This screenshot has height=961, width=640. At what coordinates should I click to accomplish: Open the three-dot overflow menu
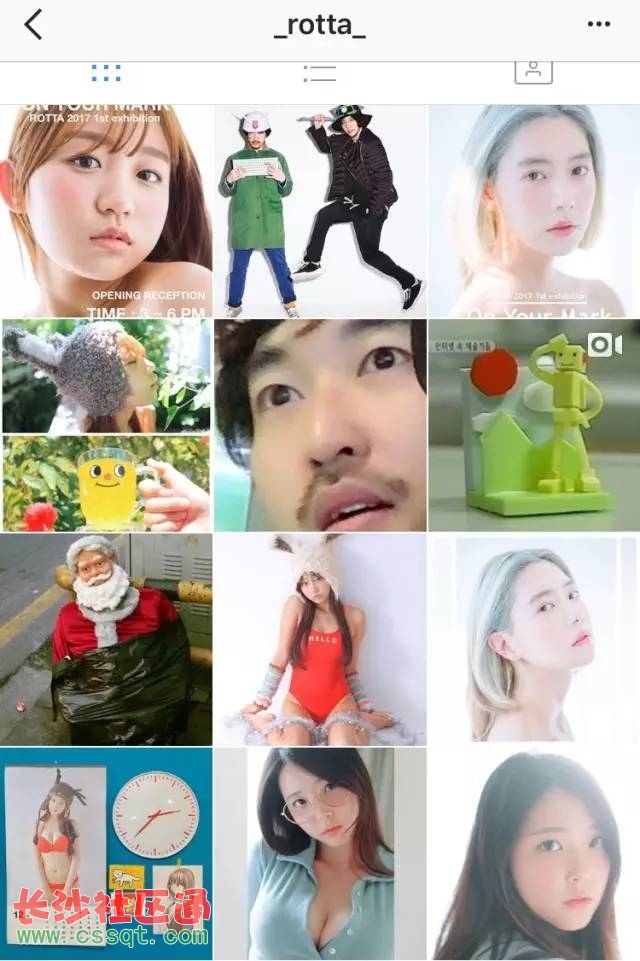(x=598, y=25)
